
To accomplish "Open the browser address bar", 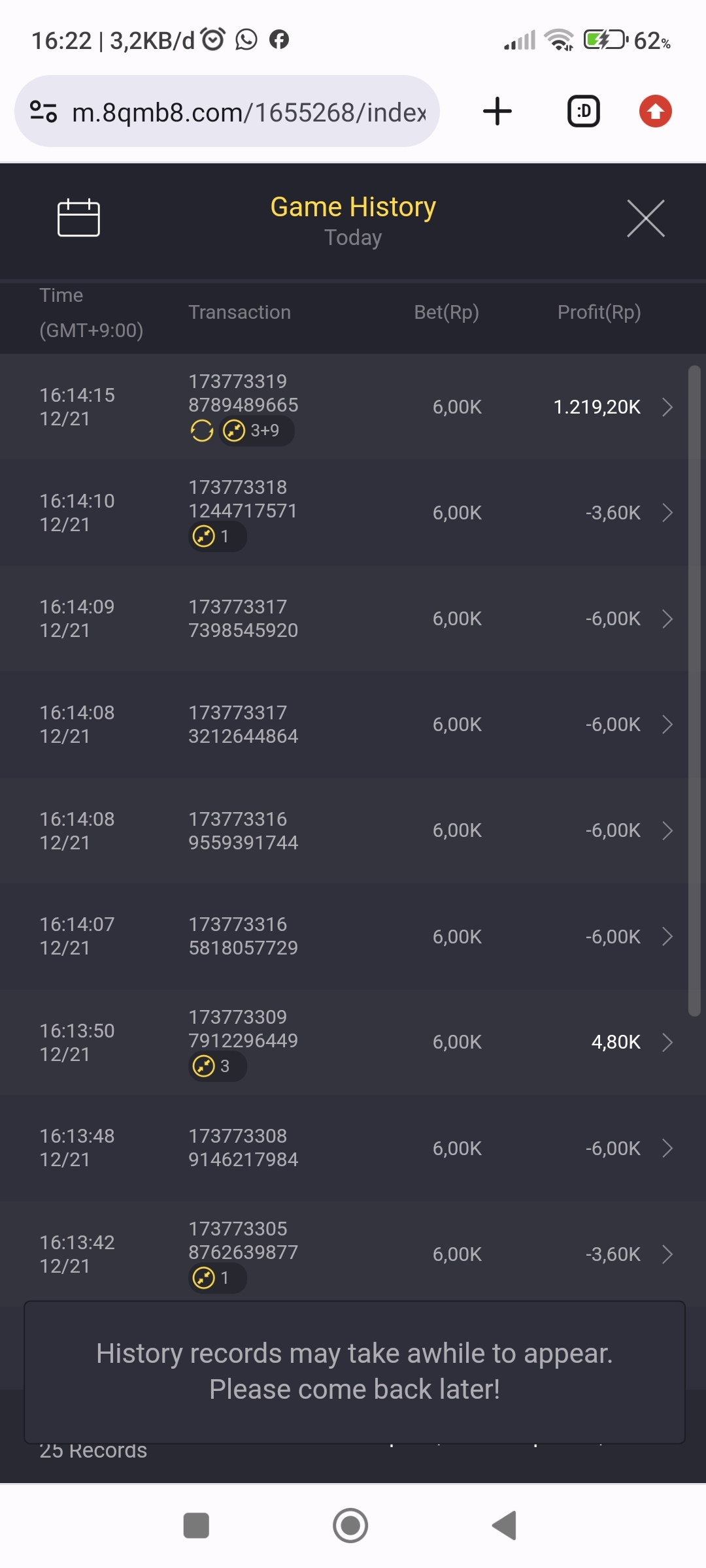I will 248,112.
